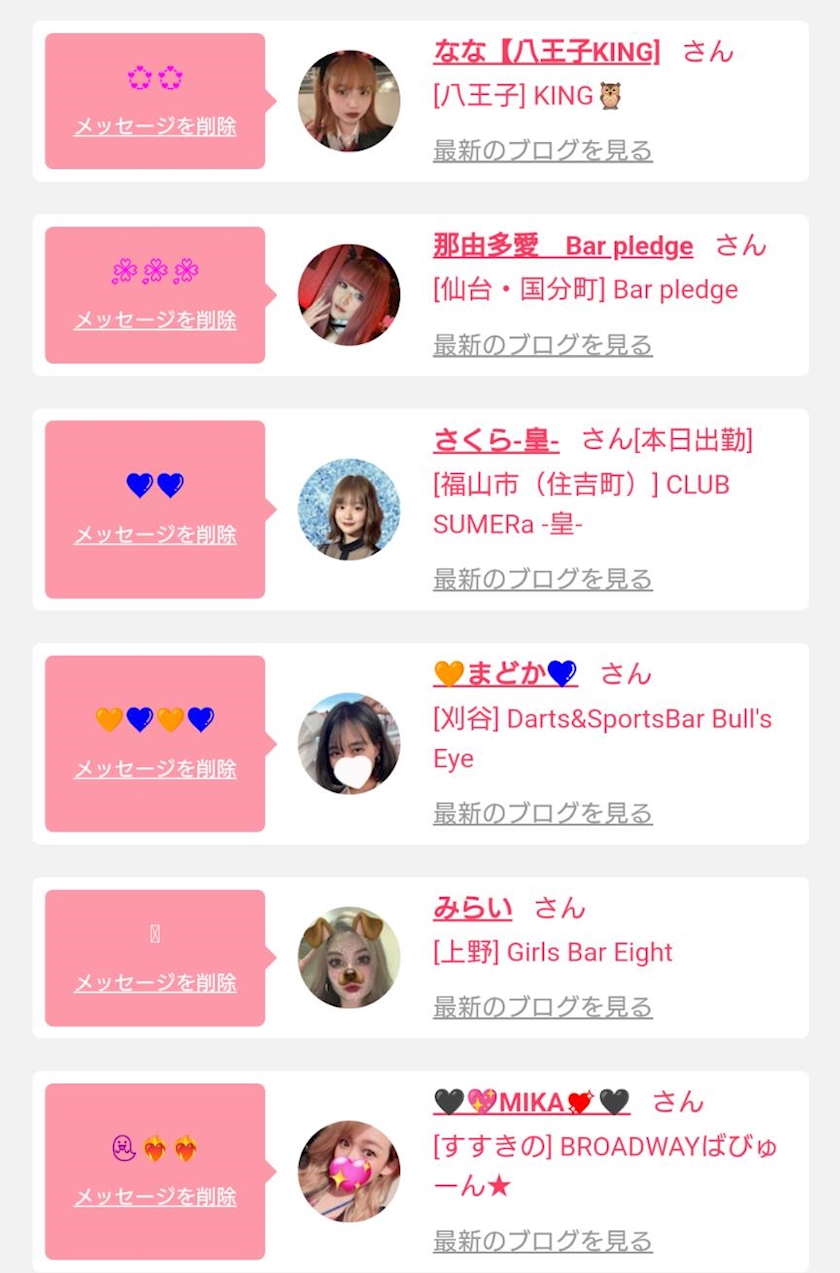View latest blog of まどか
This screenshot has height=1273, width=840.
pyautogui.click(x=543, y=813)
